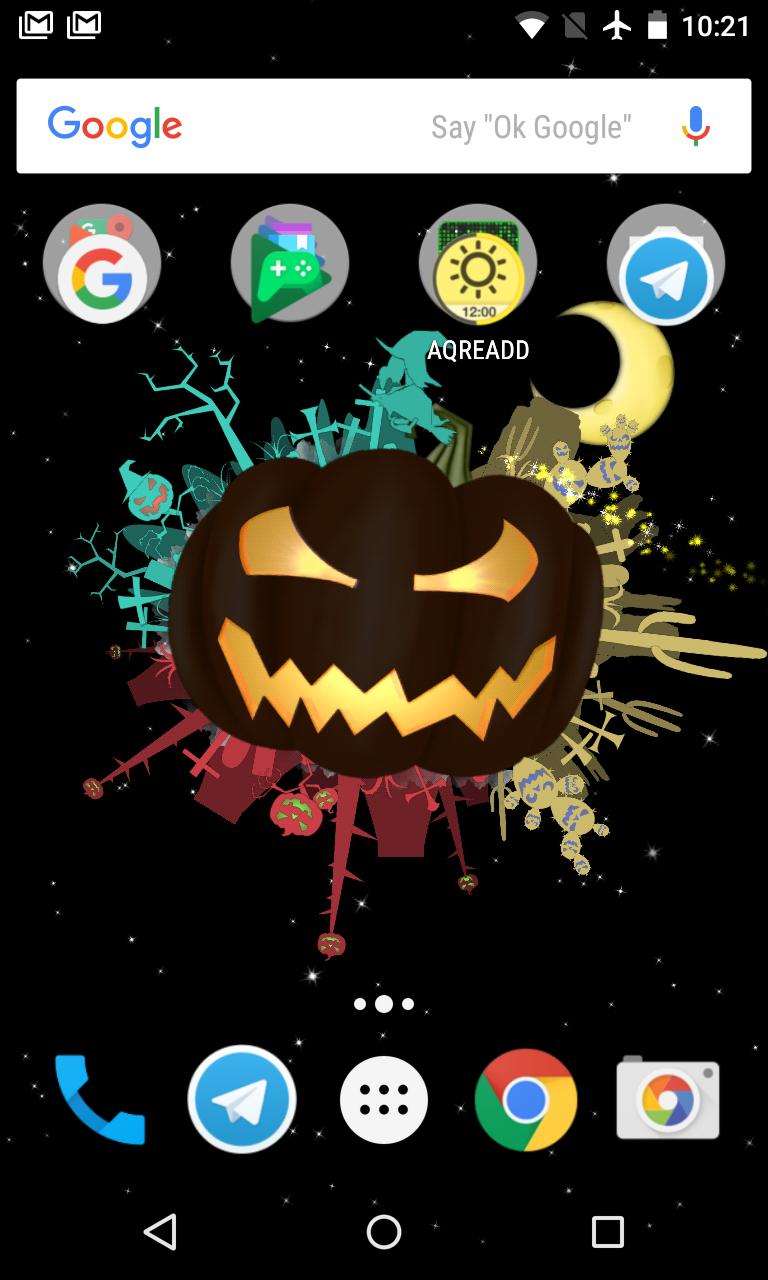Viewport: 768px width, 1280px height.
Task: Launch the Phone dialer from the dock
Action: [100, 1099]
